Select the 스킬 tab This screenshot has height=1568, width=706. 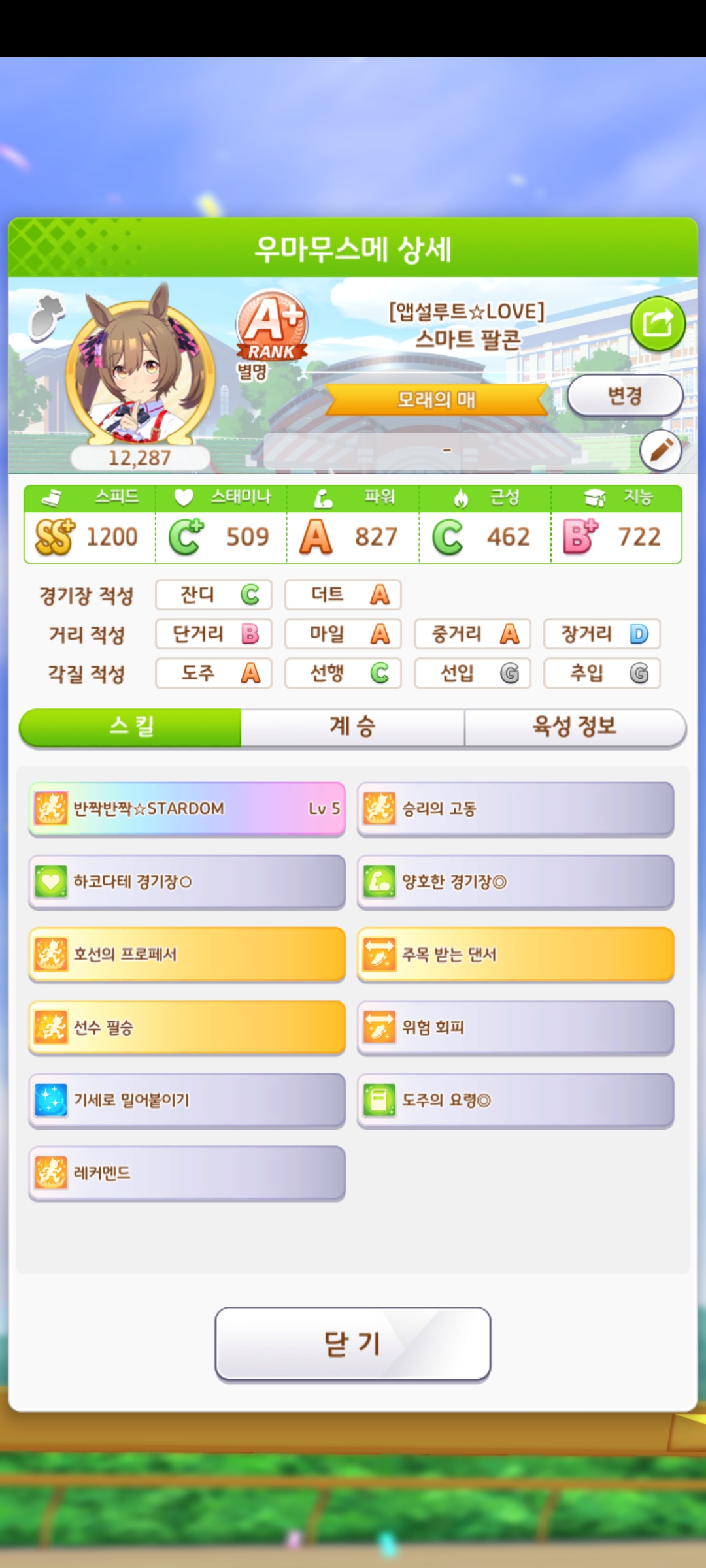(131, 727)
